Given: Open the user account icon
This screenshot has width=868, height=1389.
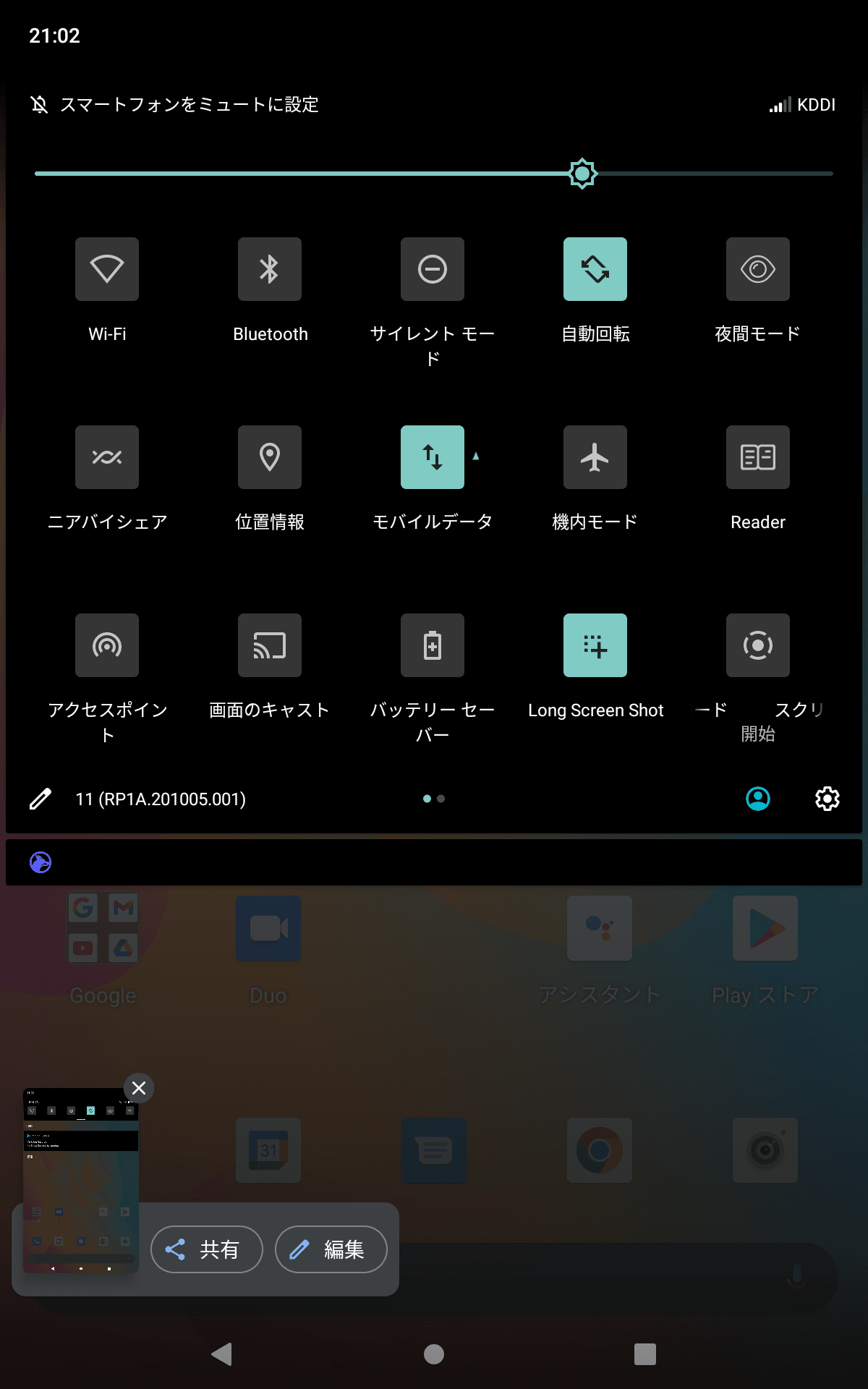Looking at the screenshot, I should tap(758, 799).
